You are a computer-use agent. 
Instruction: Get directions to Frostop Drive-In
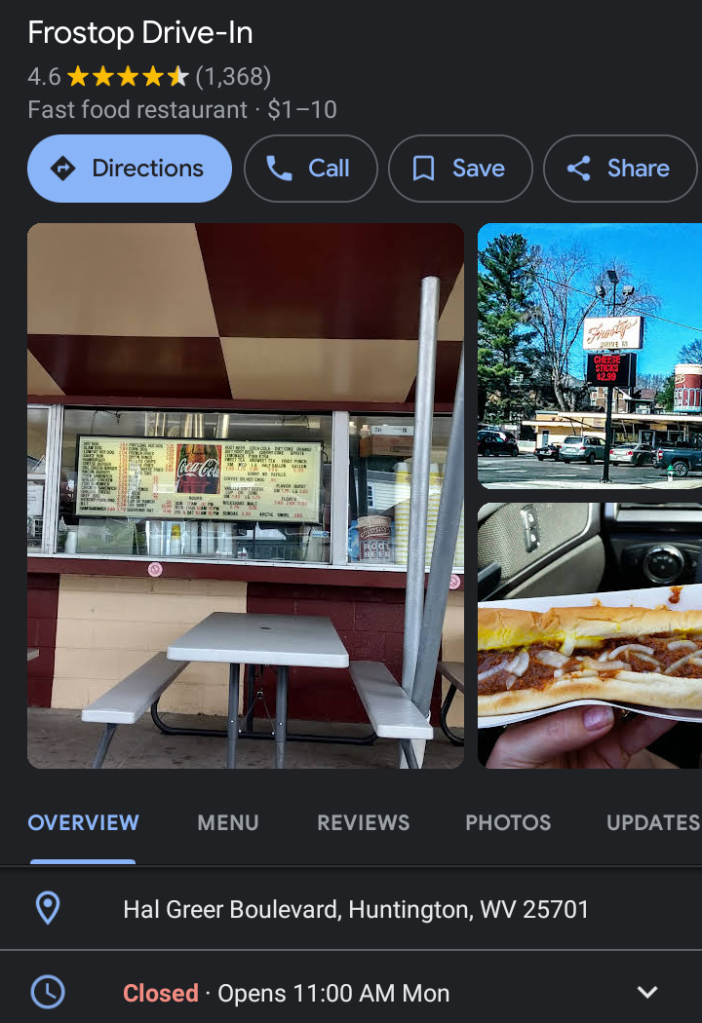pyautogui.click(x=129, y=169)
